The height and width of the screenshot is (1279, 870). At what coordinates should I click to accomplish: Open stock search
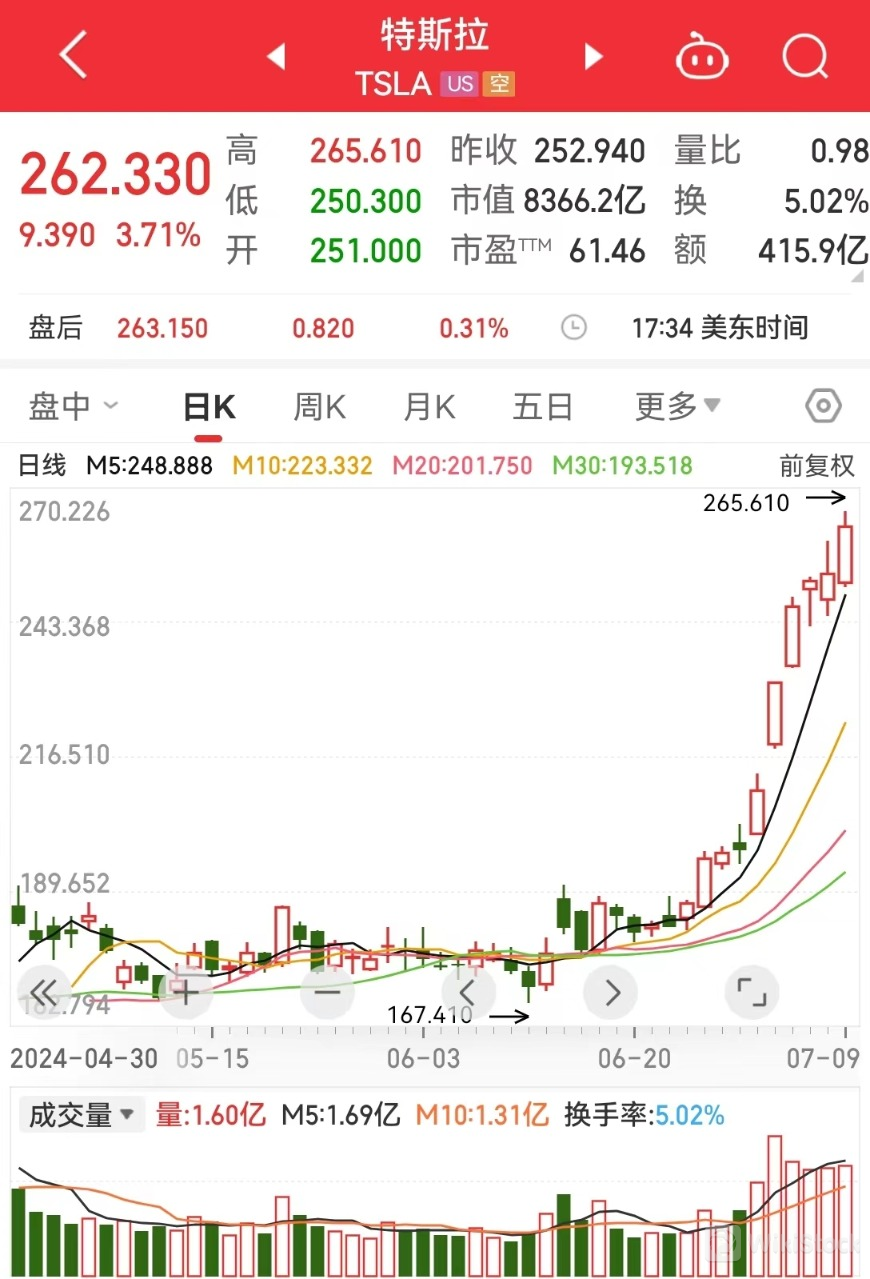[x=805, y=56]
